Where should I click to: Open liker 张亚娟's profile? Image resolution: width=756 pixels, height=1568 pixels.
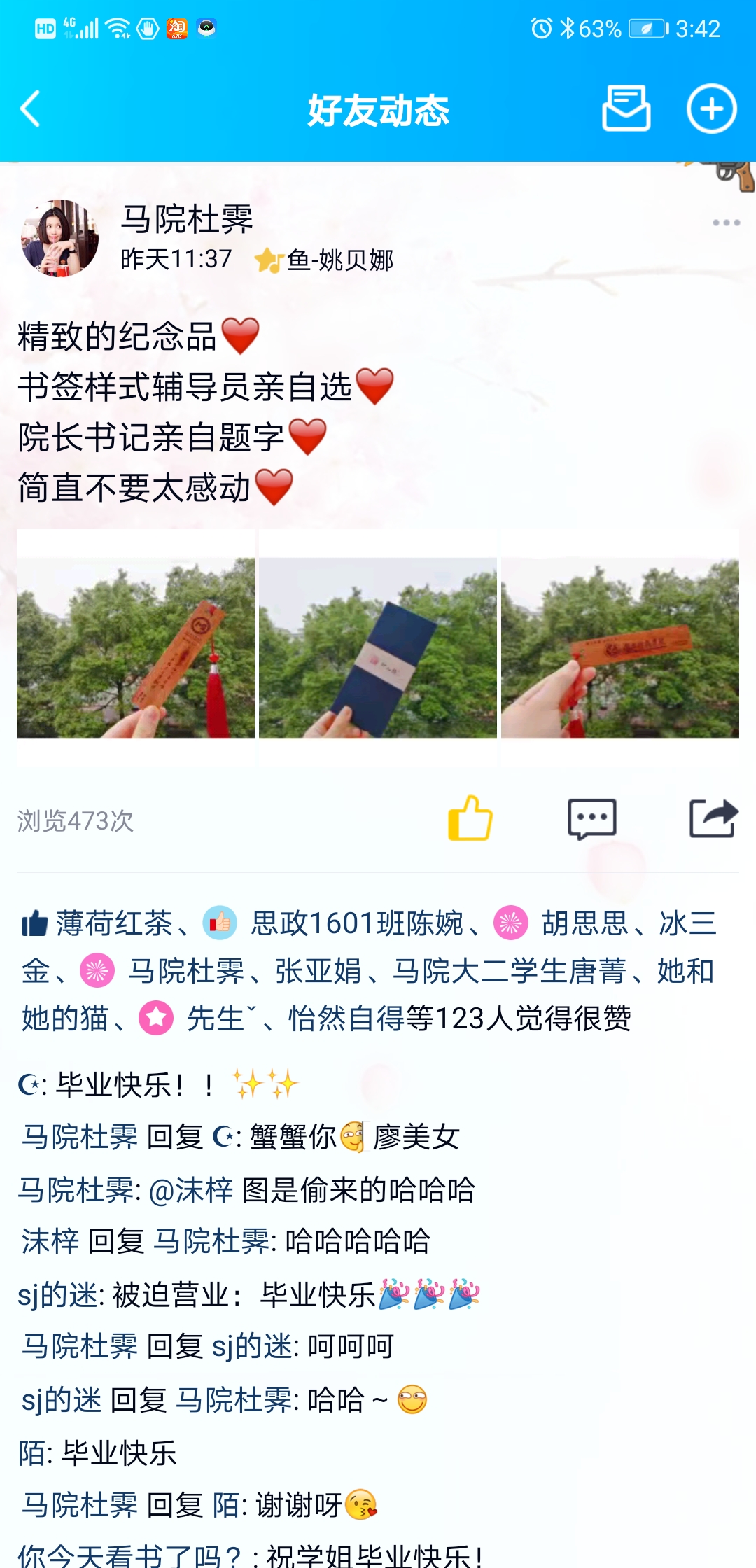[x=318, y=971]
